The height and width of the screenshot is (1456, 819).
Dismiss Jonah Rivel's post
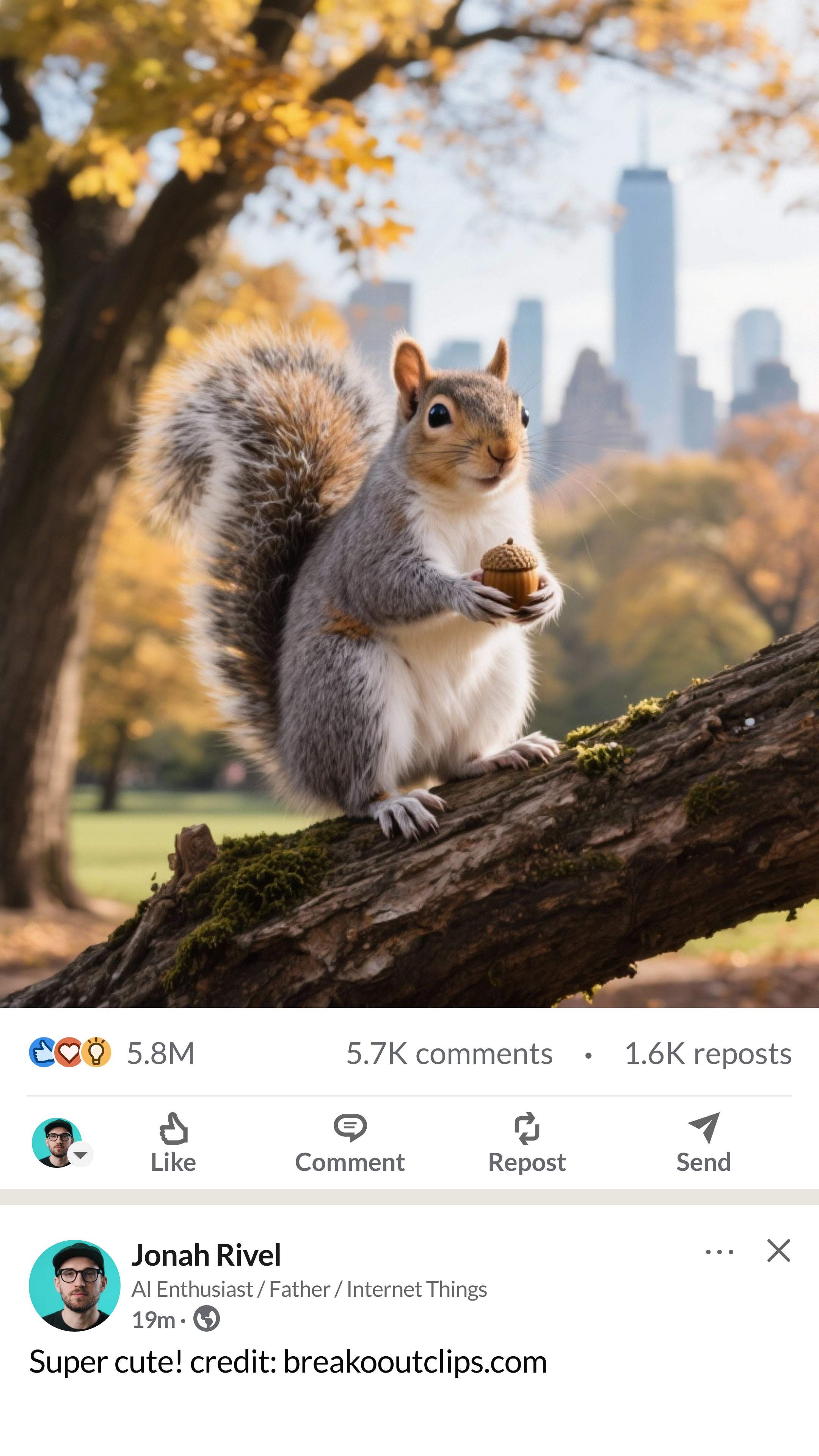[778, 1251]
